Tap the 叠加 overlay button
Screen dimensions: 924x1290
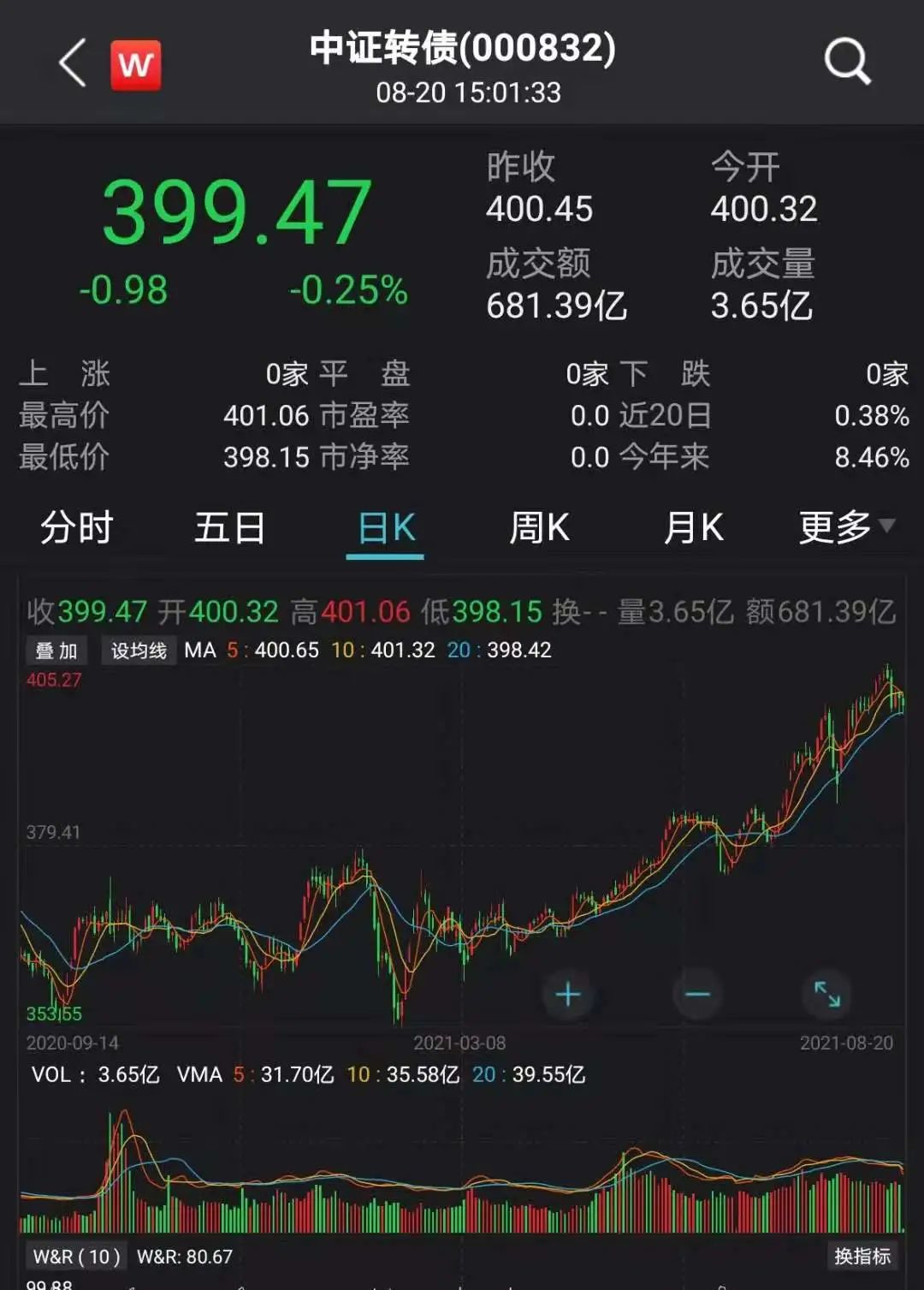point(56,651)
